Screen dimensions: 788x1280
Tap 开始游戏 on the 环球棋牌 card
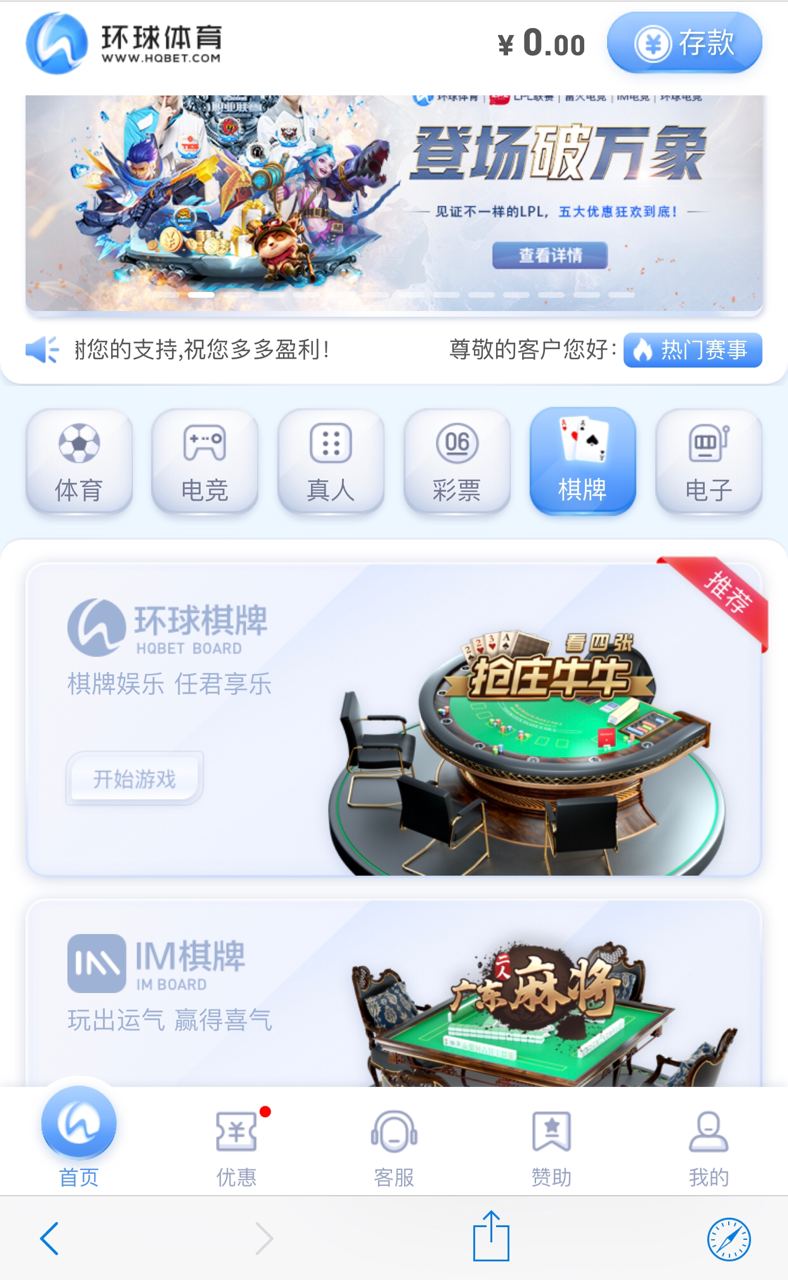click(x=135, y=779)
